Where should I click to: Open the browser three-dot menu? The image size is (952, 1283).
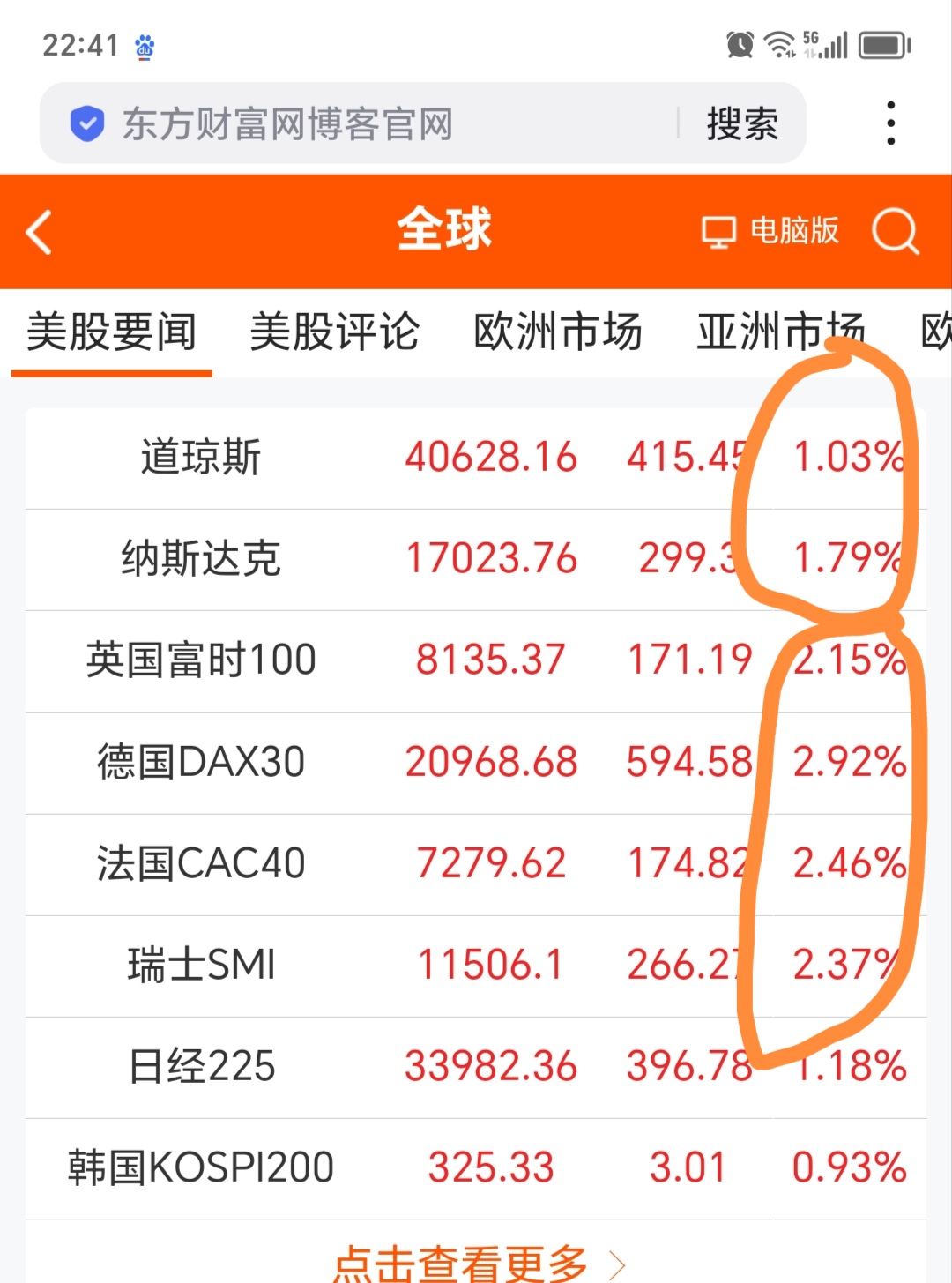(890, 123)
